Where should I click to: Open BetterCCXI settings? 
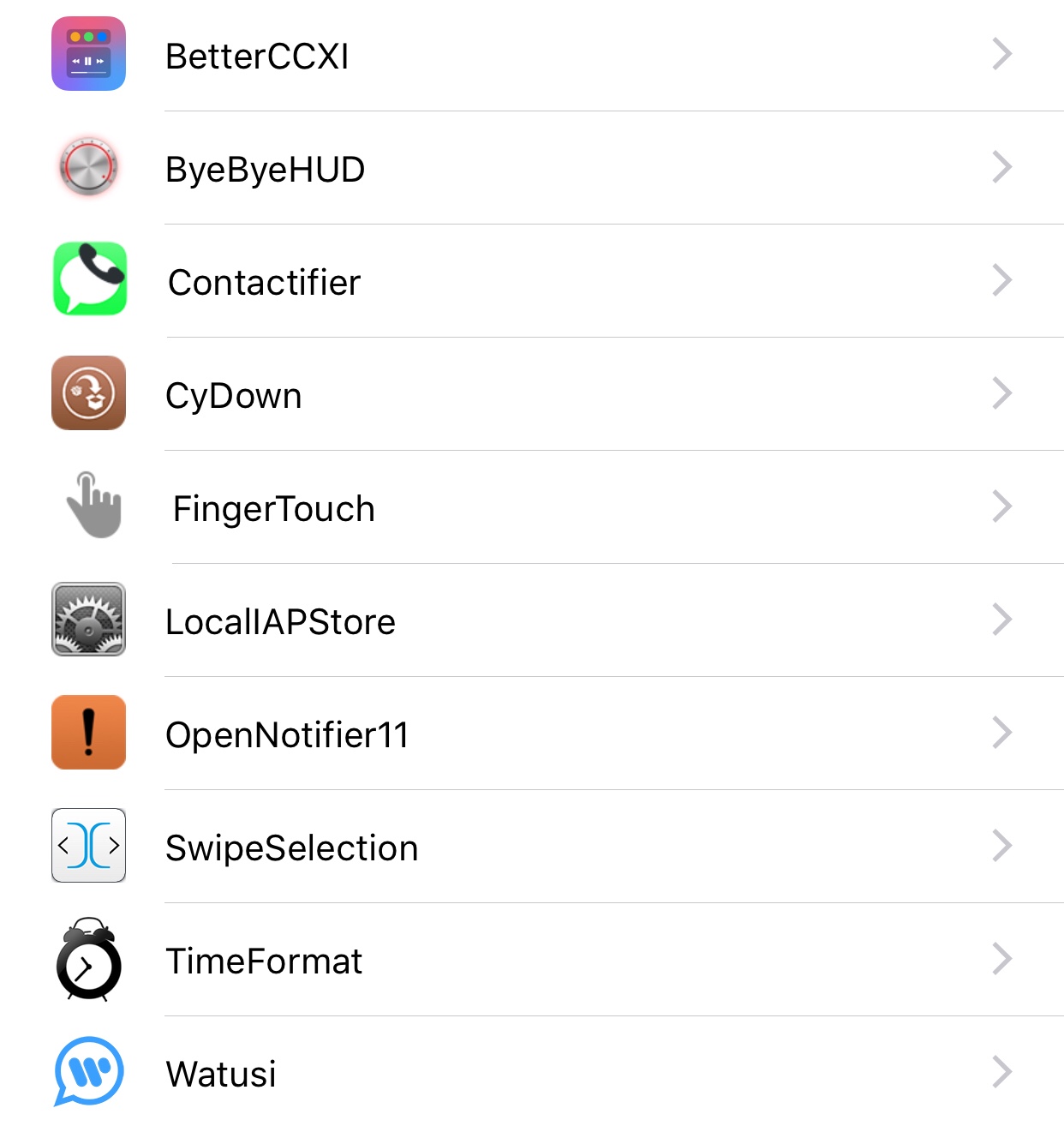[531, 56]
